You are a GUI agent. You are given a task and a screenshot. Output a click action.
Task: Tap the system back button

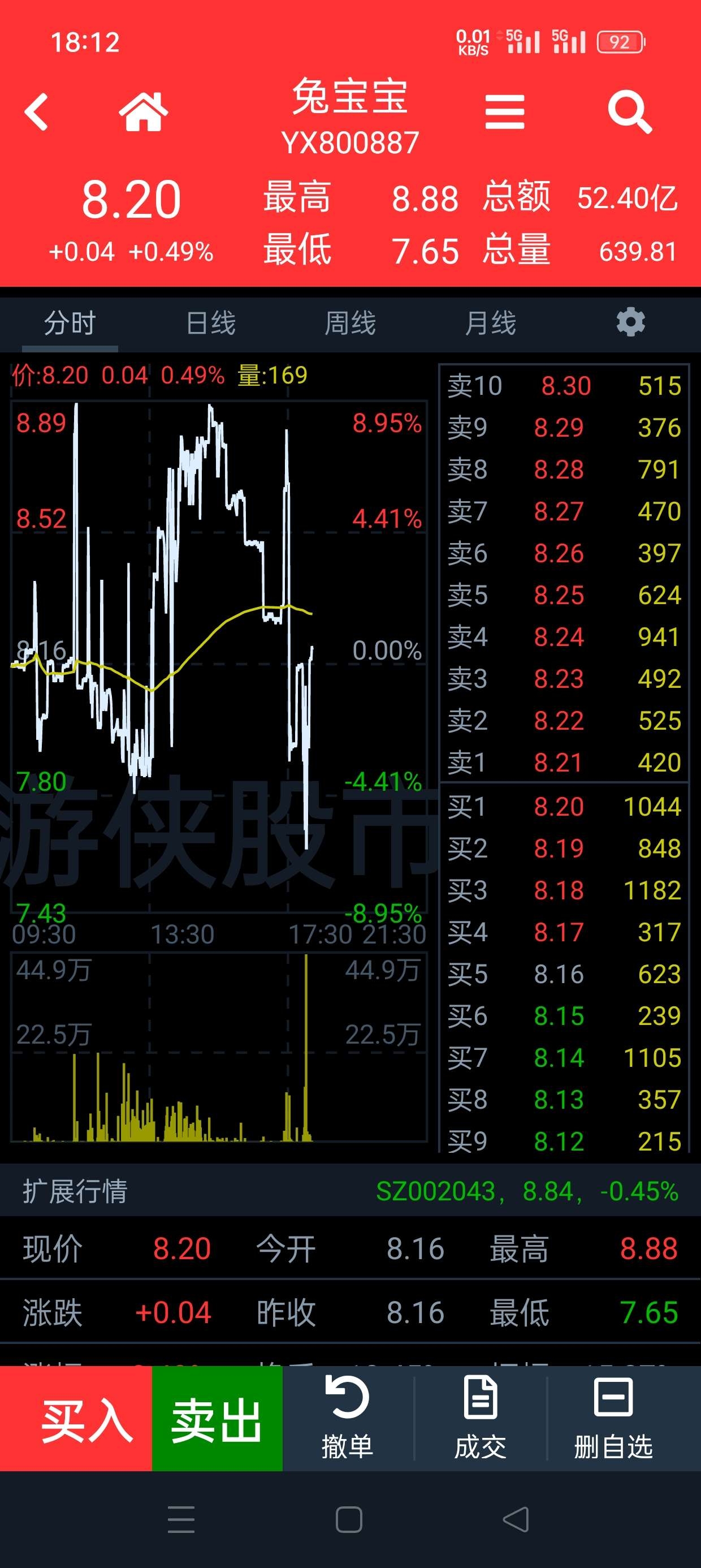(x=516, y=1520)
